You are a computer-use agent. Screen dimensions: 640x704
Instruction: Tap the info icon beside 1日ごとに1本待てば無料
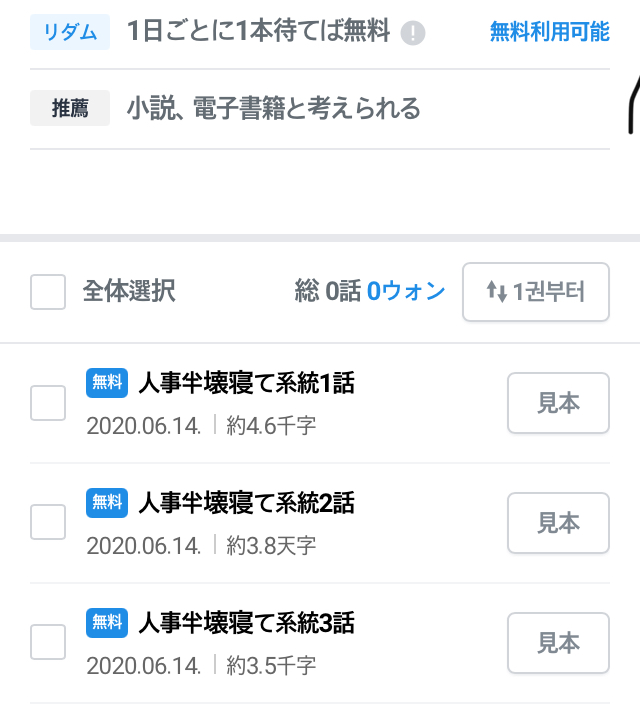[x=413, y=33]
